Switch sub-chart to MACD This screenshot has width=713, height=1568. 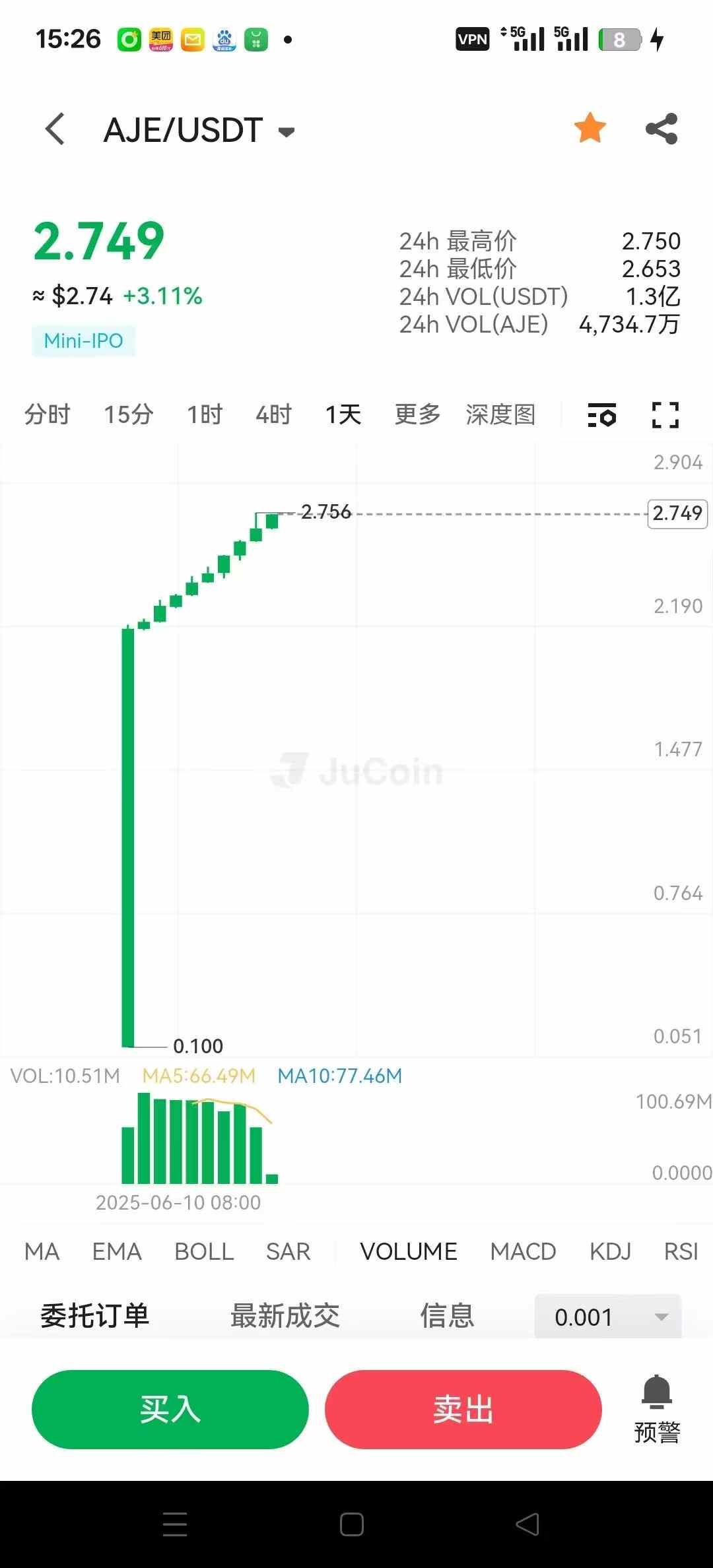click(x=523, y=1252)
